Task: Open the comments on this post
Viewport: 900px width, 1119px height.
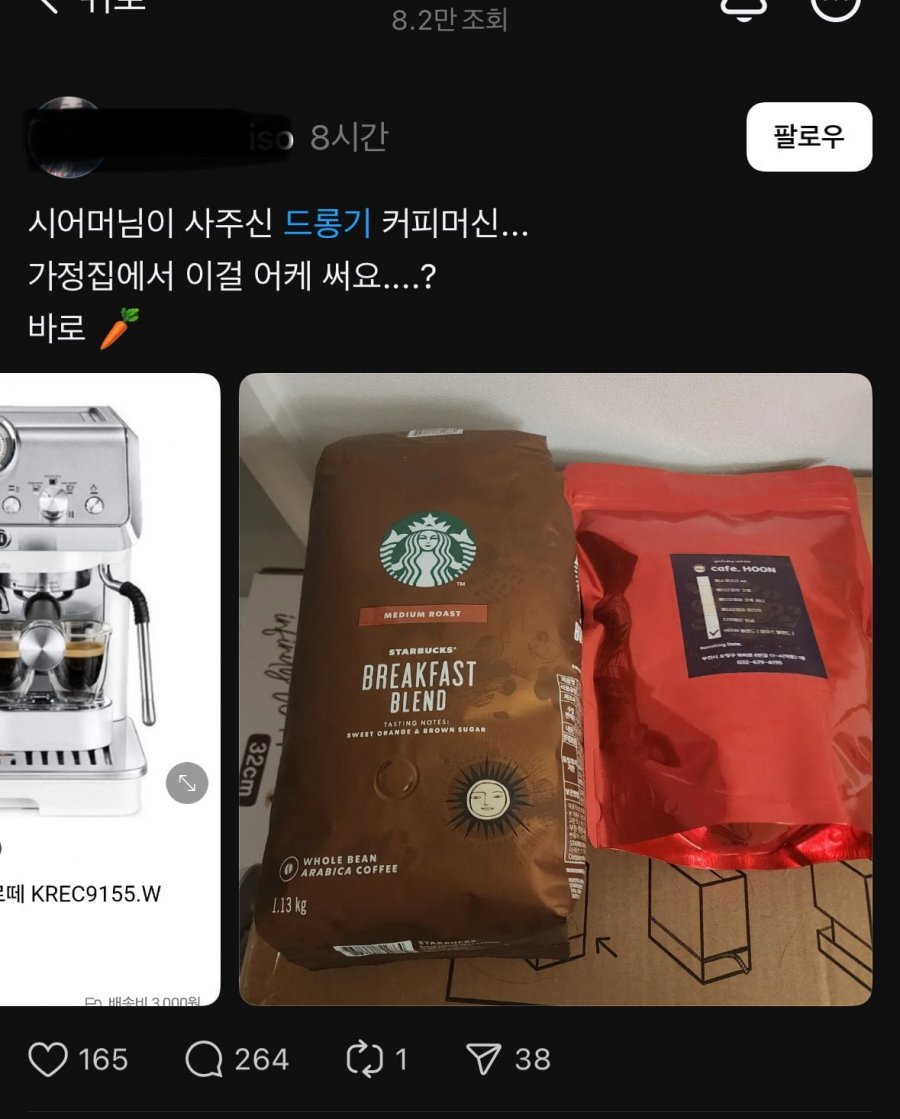Action: coord(205,1060)
